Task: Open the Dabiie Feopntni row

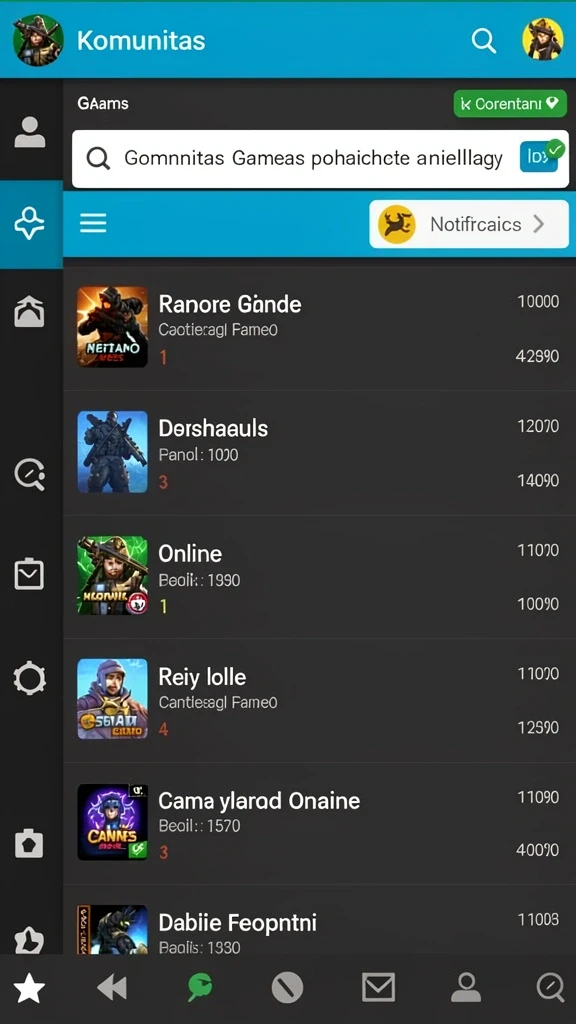Action: 319,921
